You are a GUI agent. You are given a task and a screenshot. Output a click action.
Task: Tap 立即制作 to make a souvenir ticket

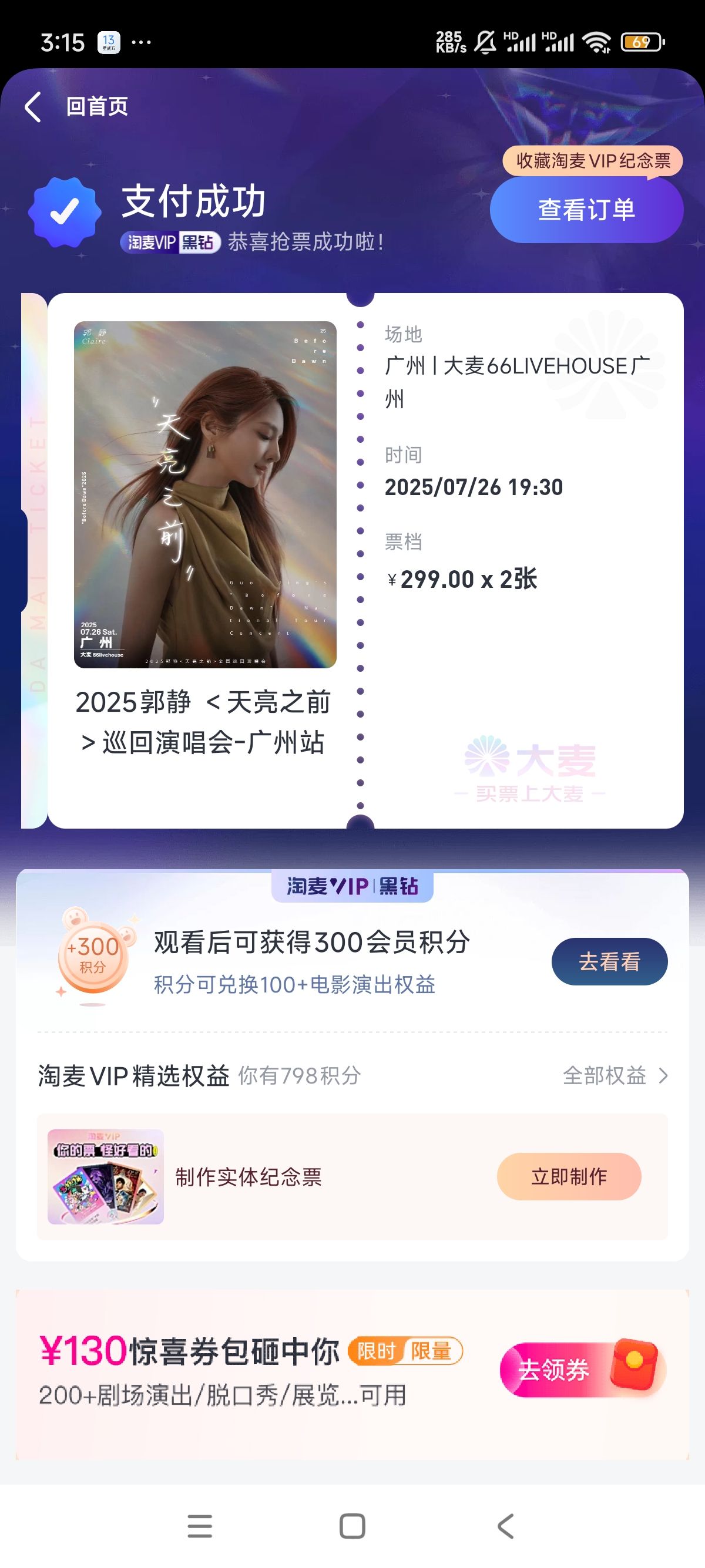coord(569,1176)
